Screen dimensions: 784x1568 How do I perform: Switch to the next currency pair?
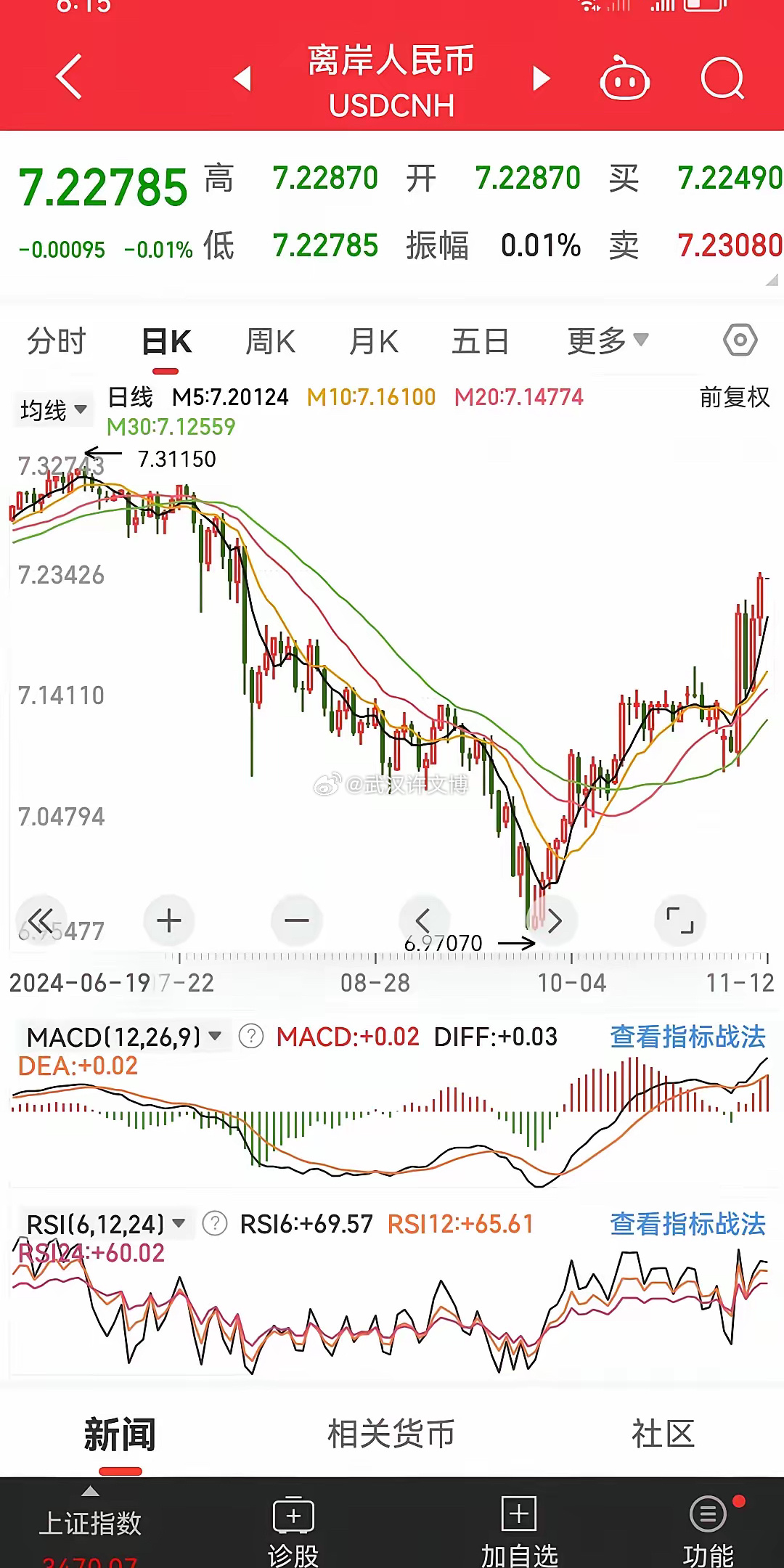click(x=541, y=78)
